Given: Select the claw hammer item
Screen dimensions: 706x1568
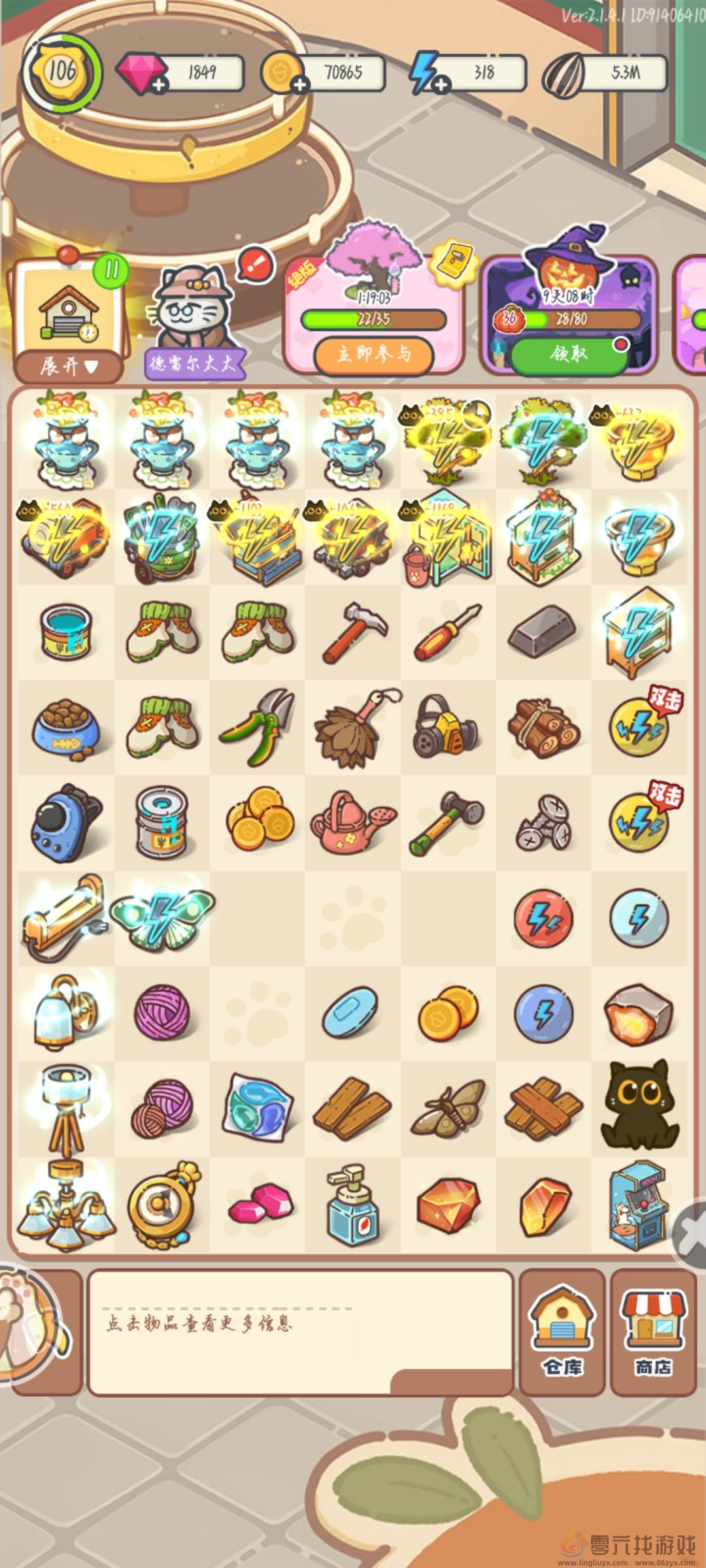Looking at the screenshot, I should 354,632.
